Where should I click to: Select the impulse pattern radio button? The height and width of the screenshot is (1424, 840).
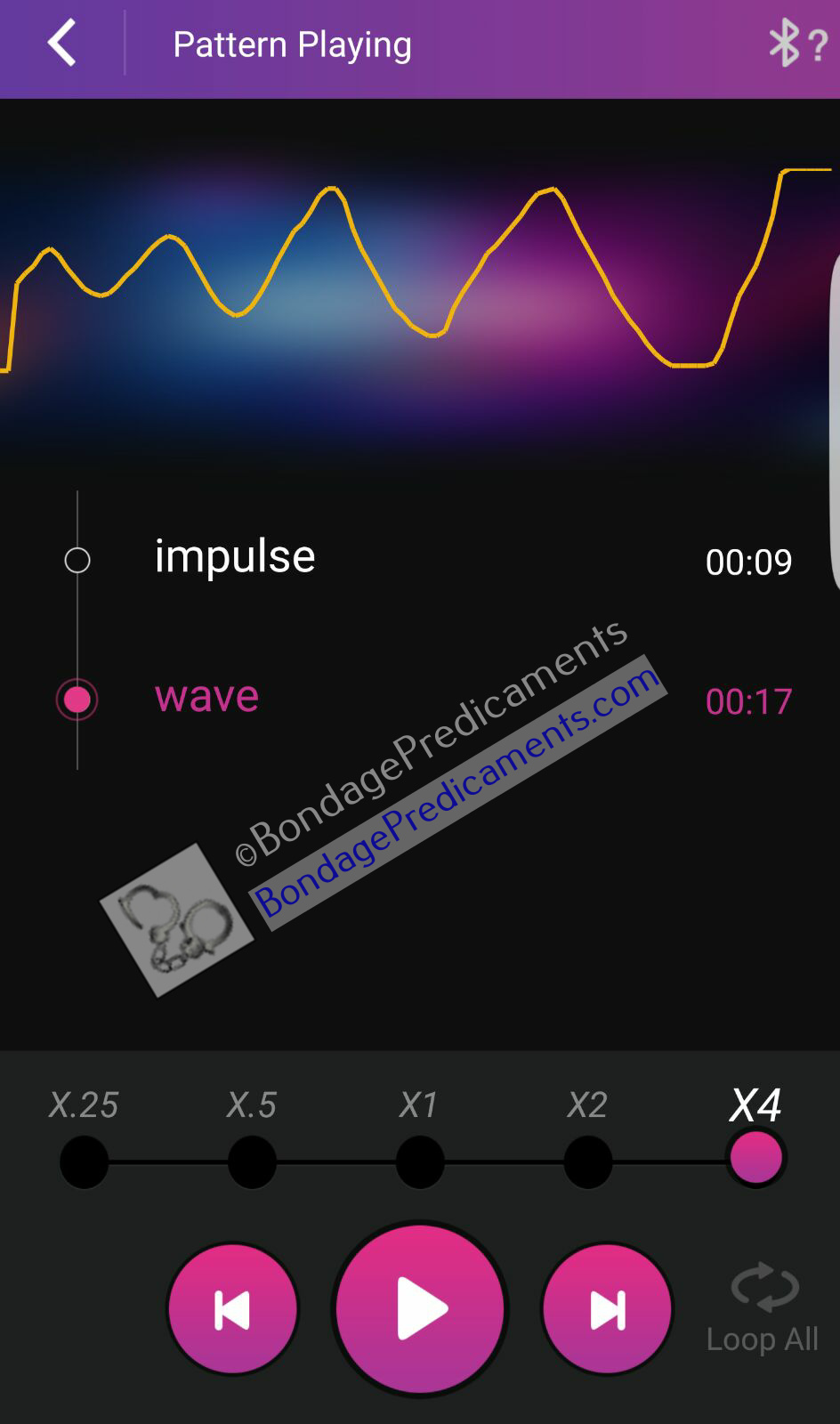[77, 560]
